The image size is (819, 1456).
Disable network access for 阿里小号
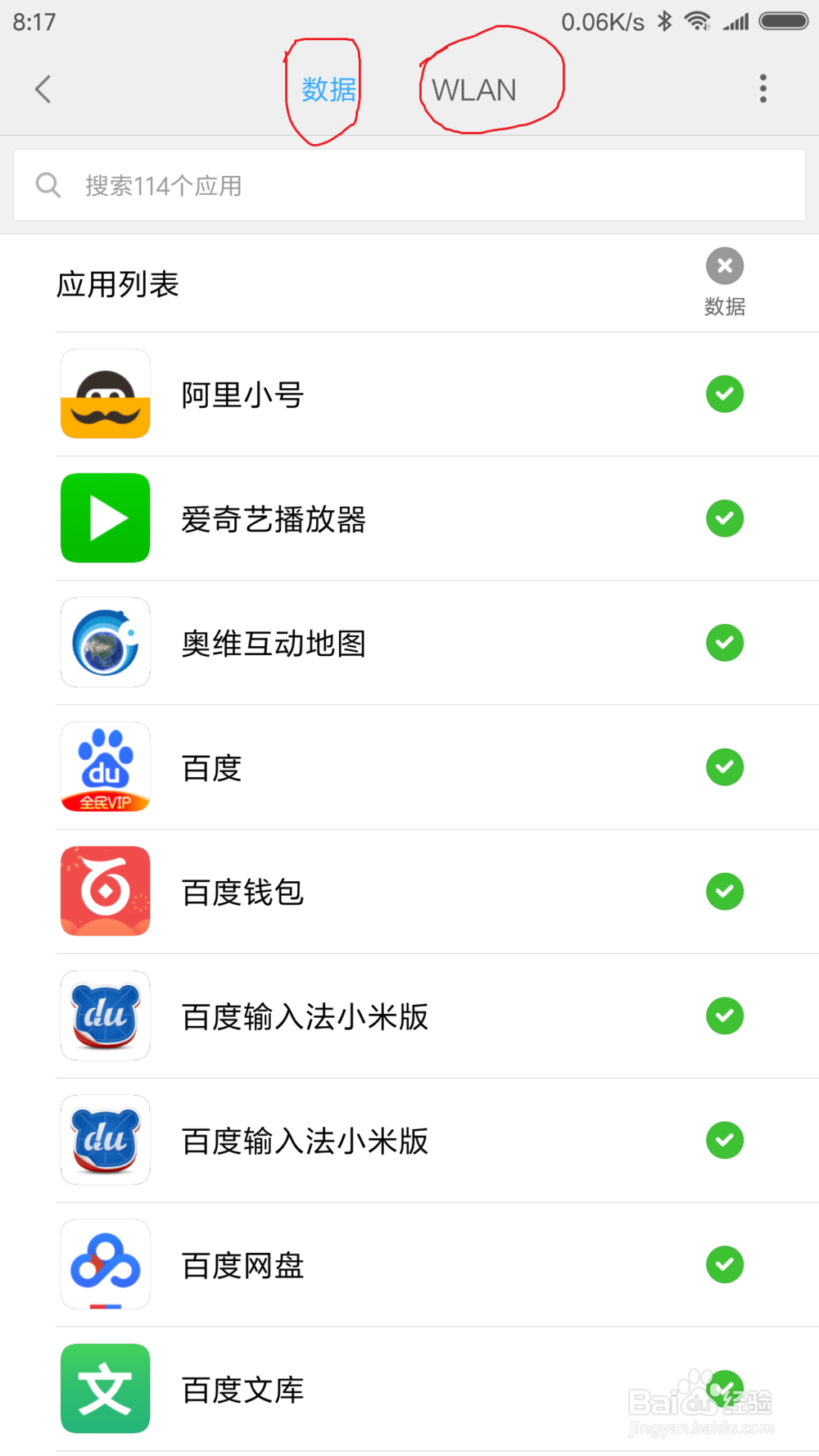[724, 395]
